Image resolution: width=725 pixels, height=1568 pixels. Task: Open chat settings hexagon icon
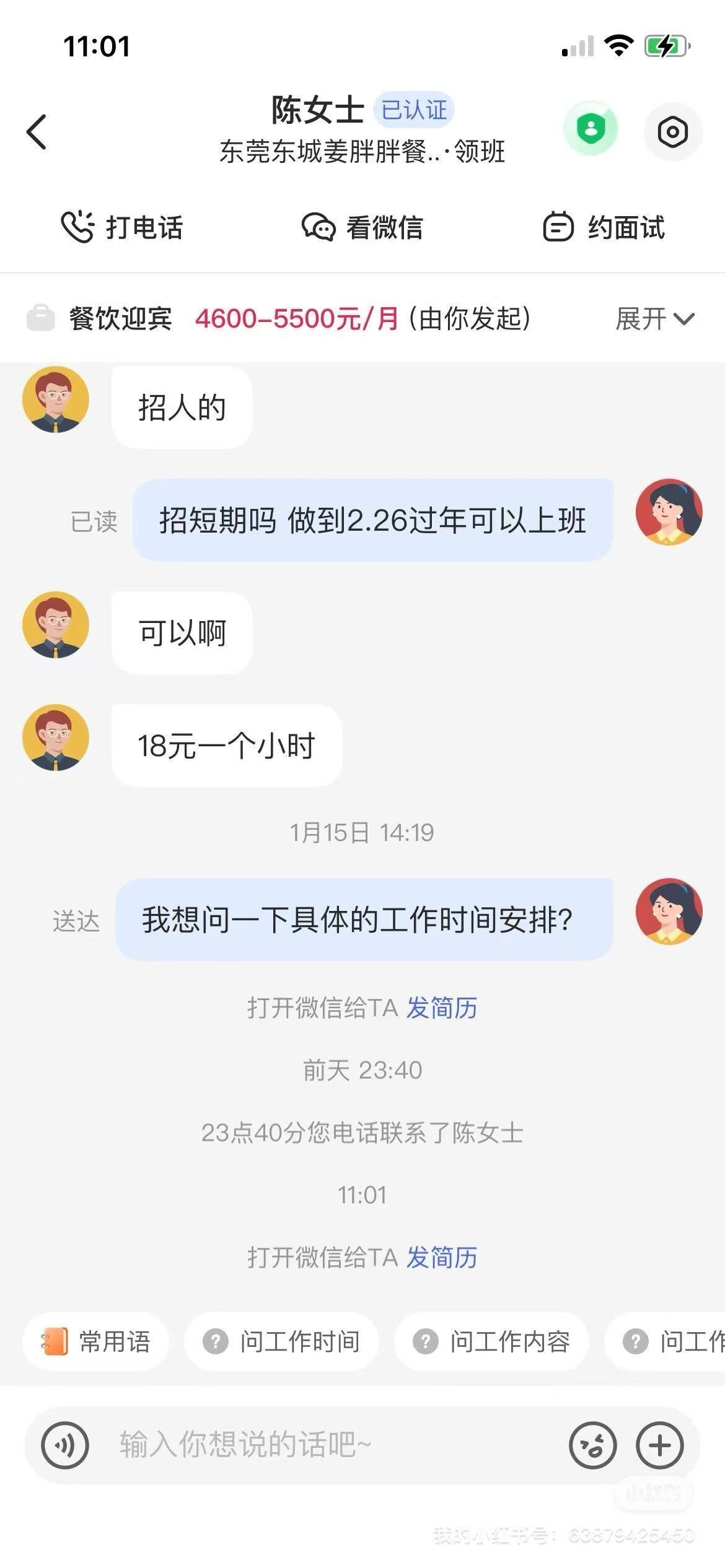(x=672, y=131)
